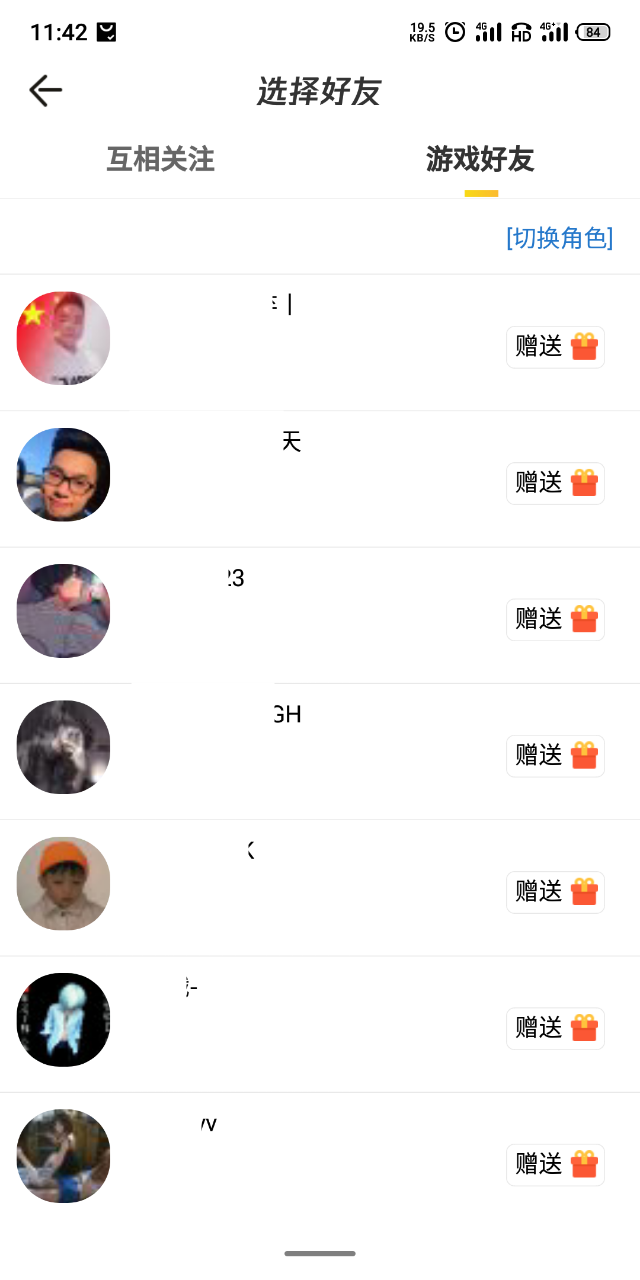
Task: Go back using the arrow icon
Action: pos(45,91)
